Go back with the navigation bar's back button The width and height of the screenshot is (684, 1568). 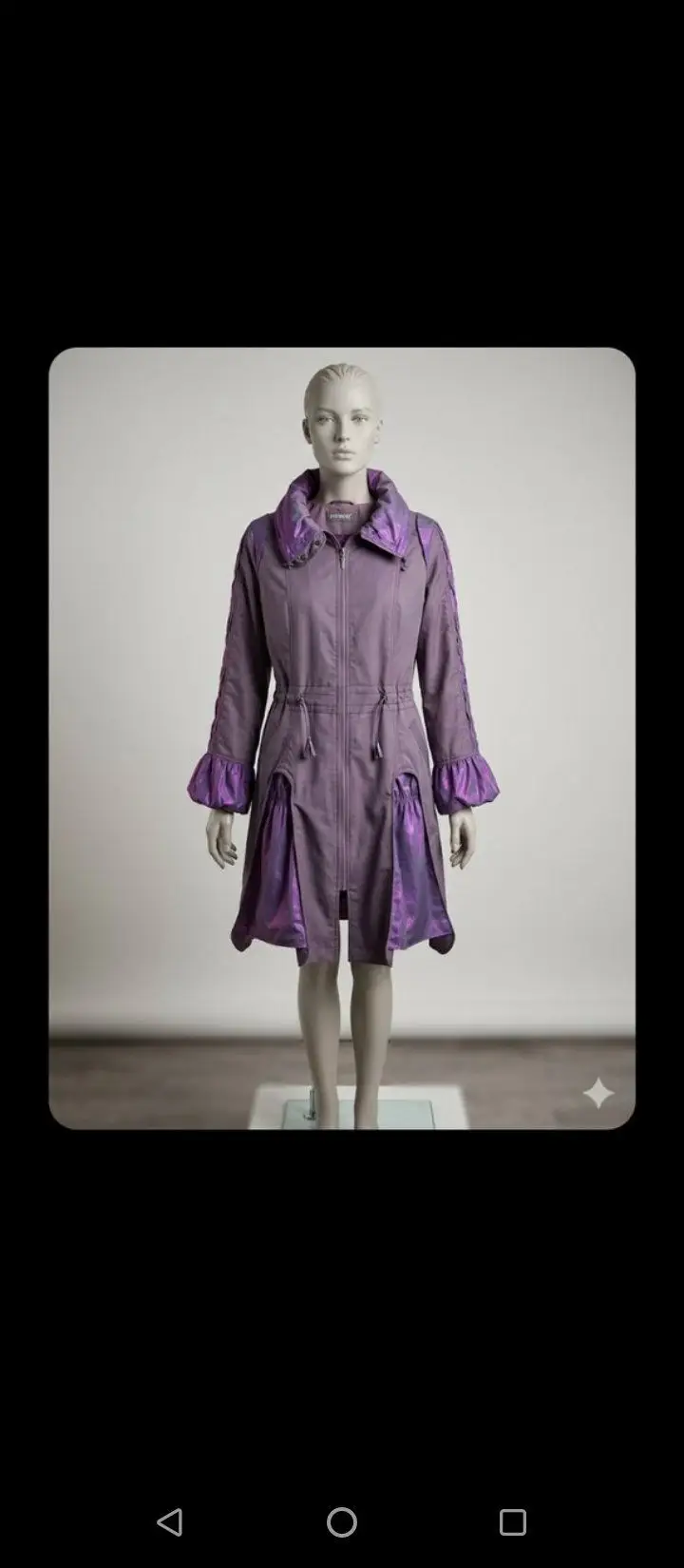[x=170, y=1522]
